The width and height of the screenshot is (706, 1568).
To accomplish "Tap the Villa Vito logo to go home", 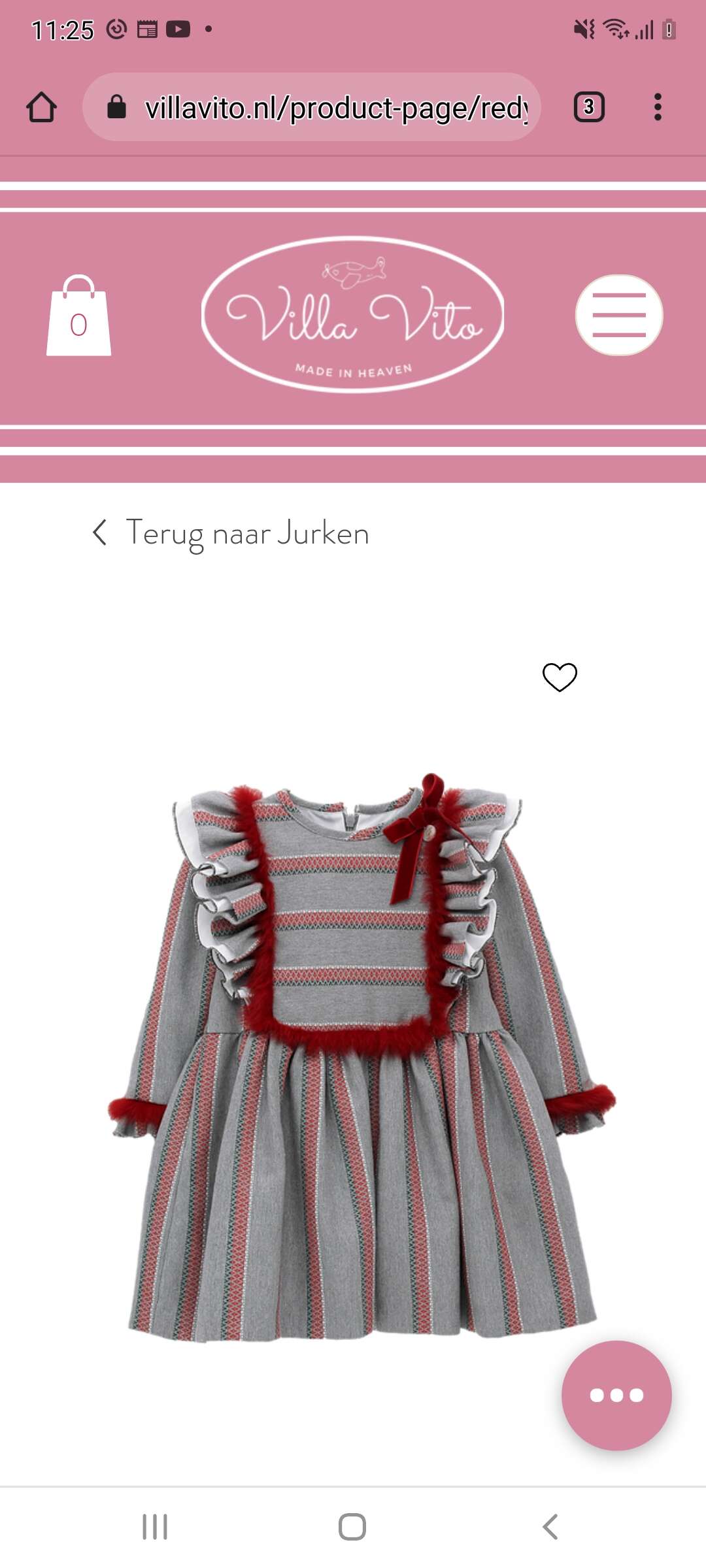I will pos(353,315).
